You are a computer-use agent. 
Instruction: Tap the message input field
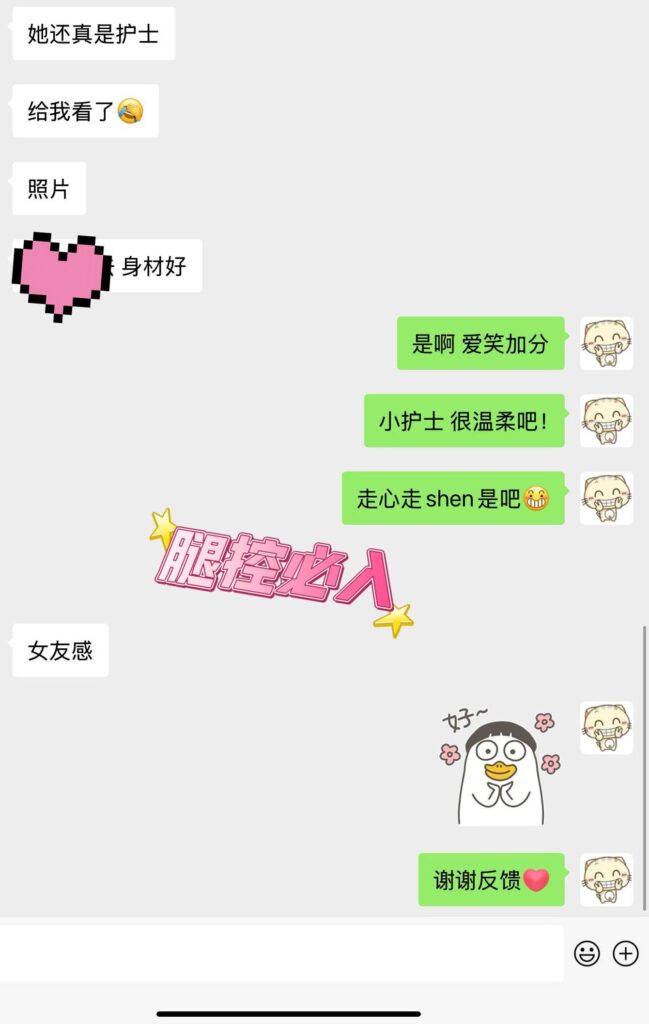(282, 952)
